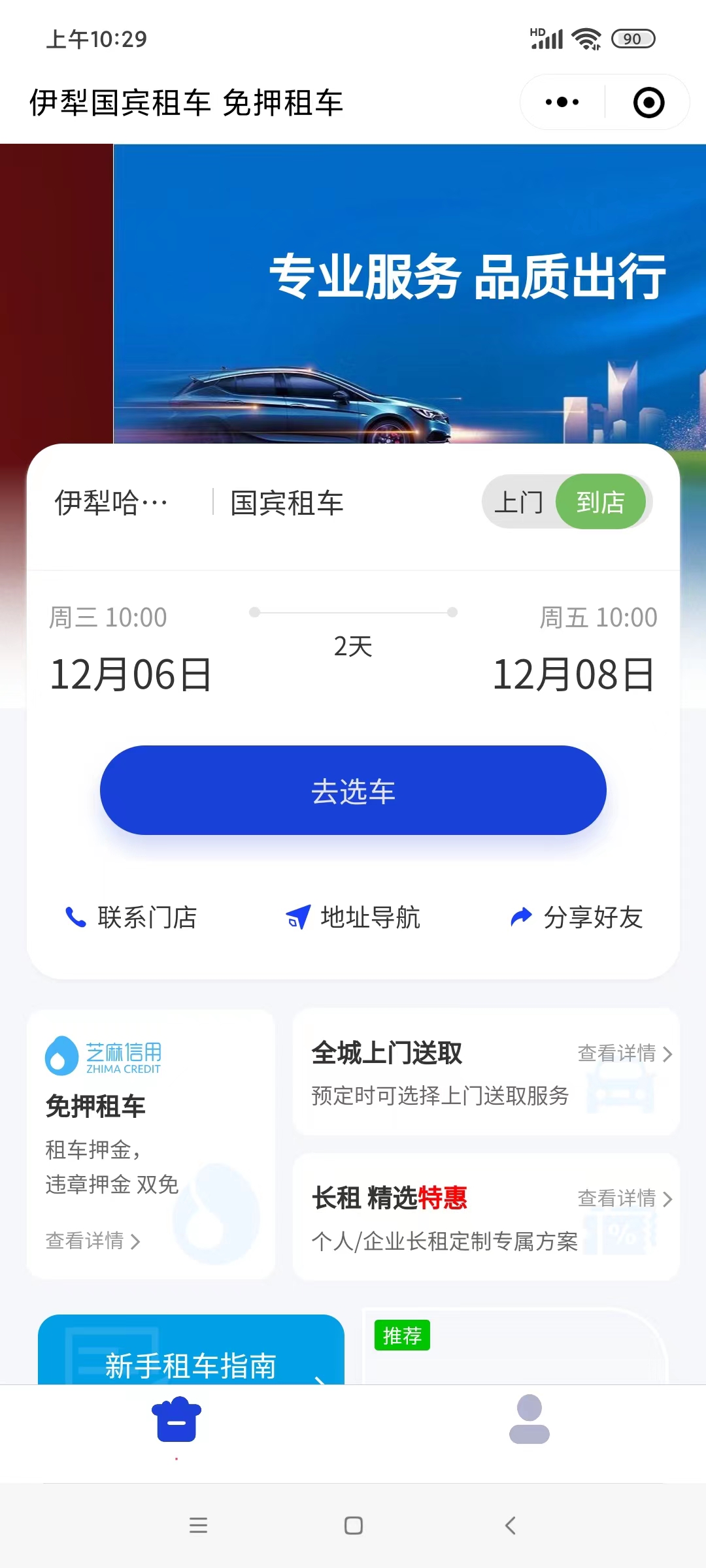The height and width of the screenshot is (1568, 706).
Task: Close the mini program with the circle icon
Action: tap(648, 103)
